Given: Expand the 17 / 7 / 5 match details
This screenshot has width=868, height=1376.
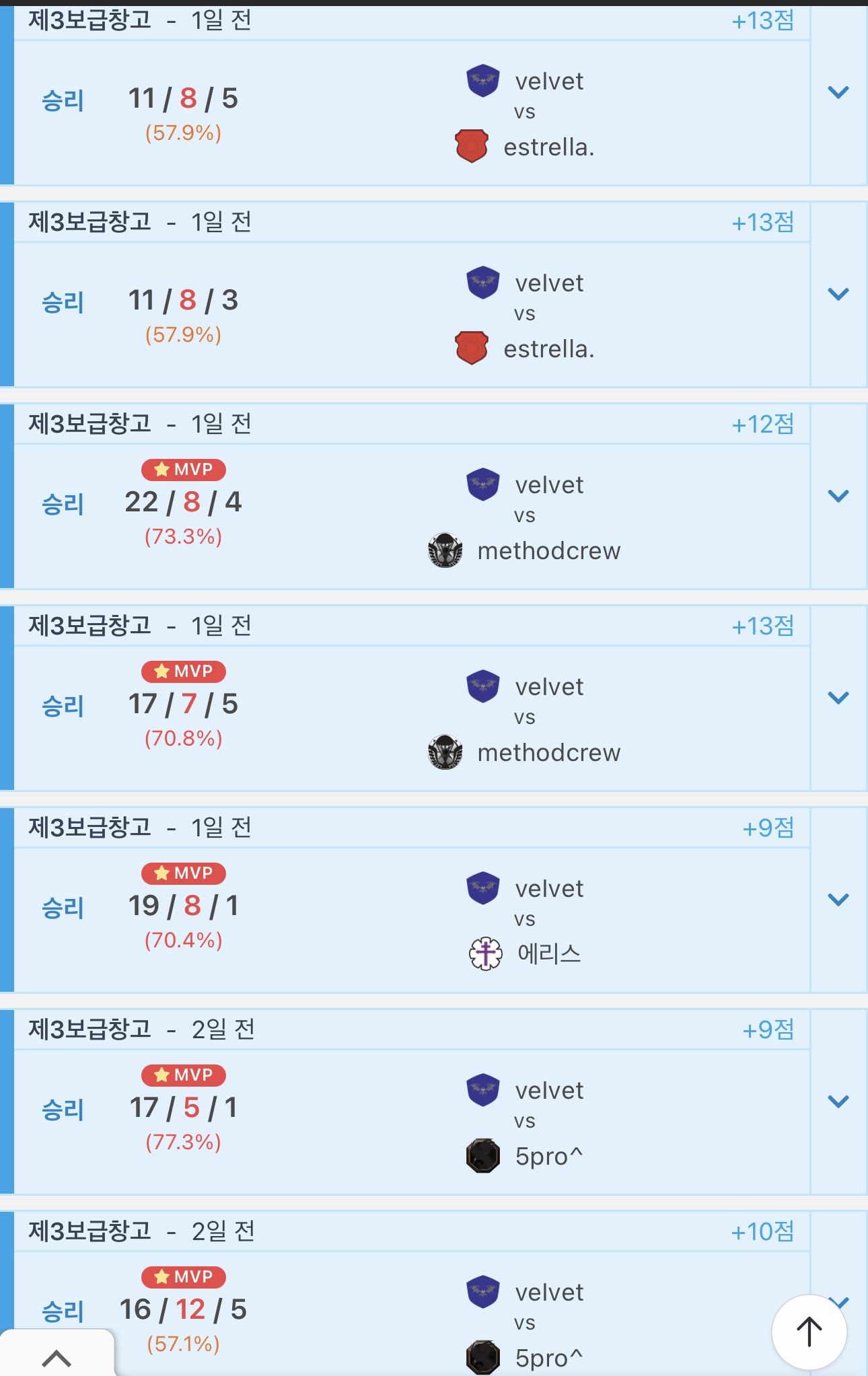Looking at the screenshot, I should coord(838,698).
